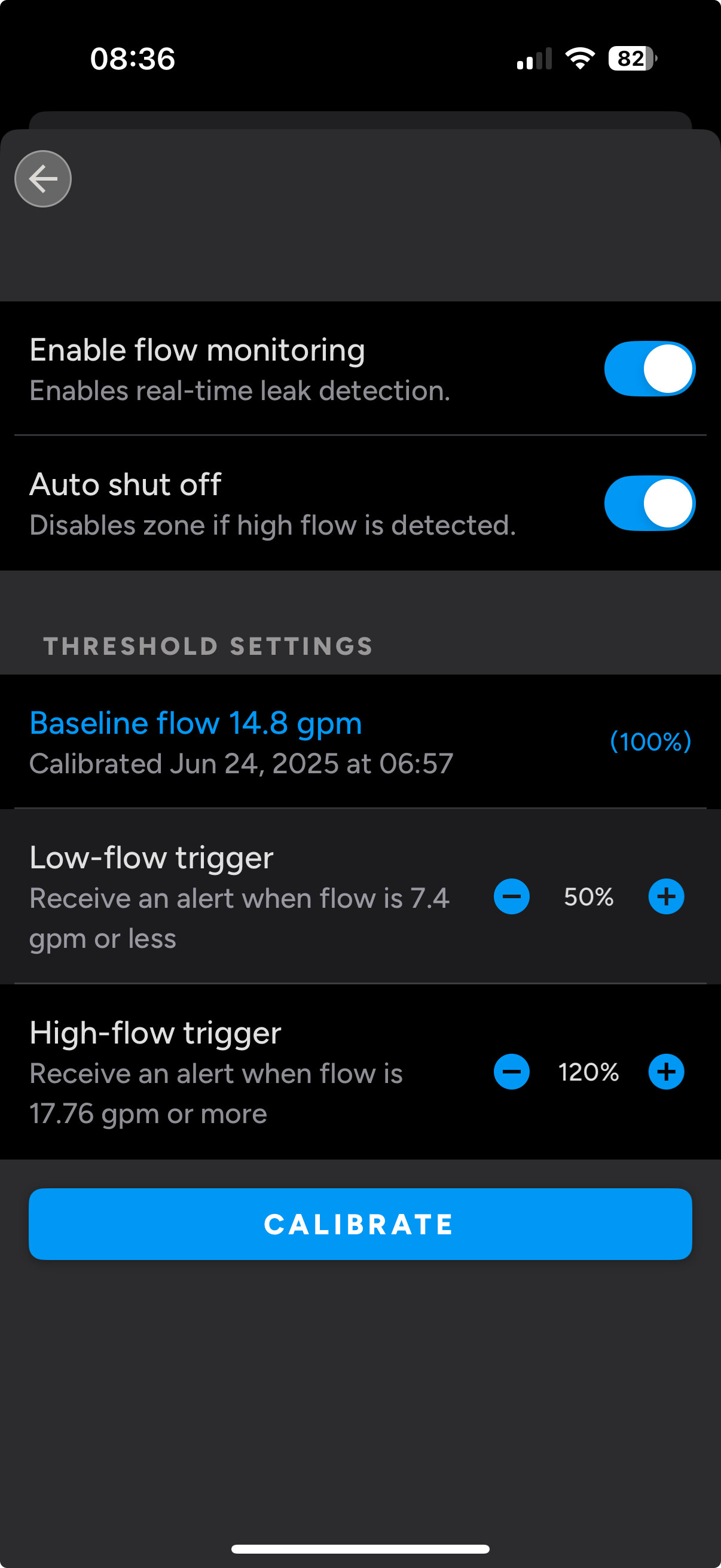Disable flow monitoring switch

coord(649,369)
